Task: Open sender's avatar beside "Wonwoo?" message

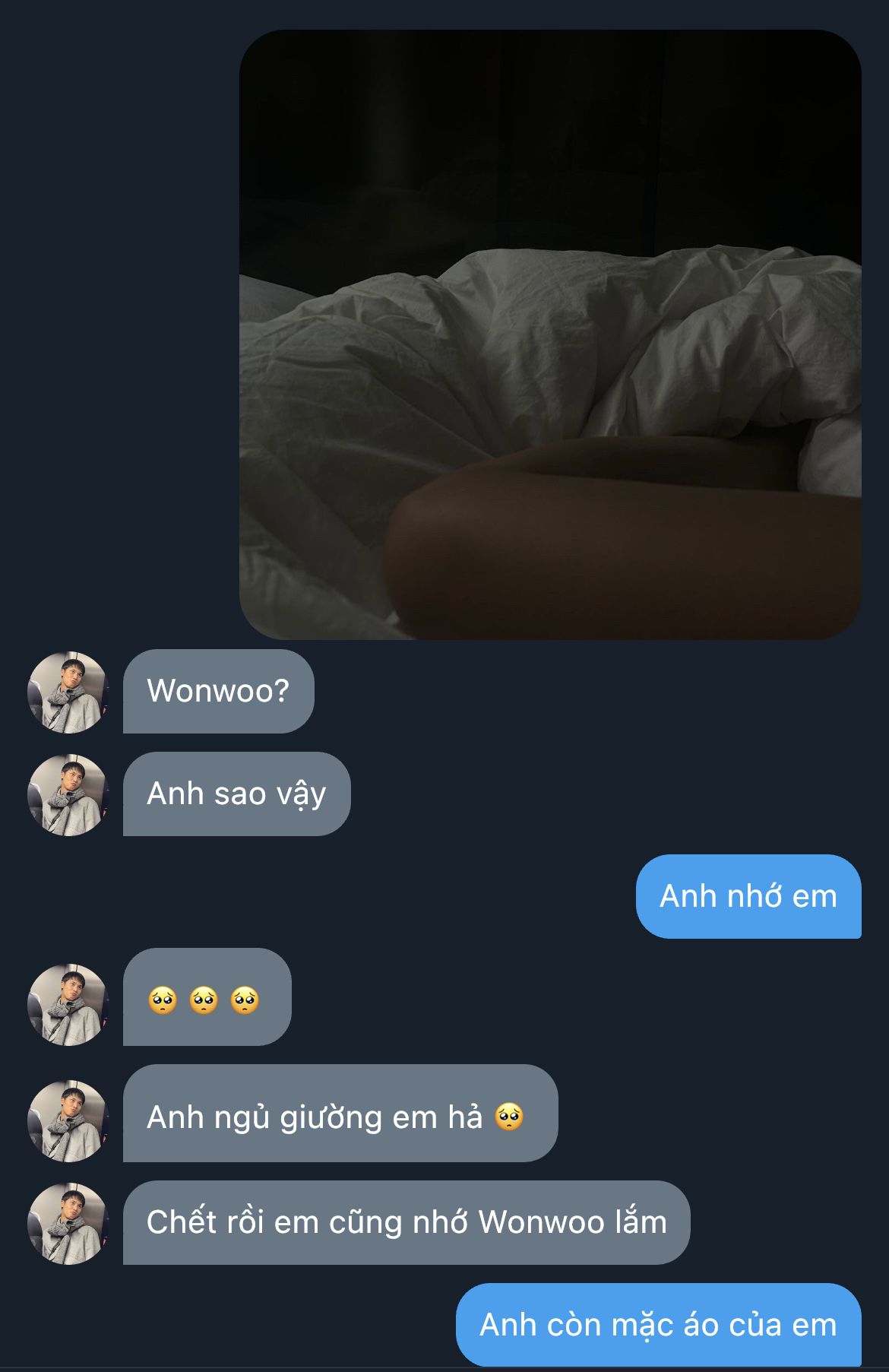Action: 68,692
